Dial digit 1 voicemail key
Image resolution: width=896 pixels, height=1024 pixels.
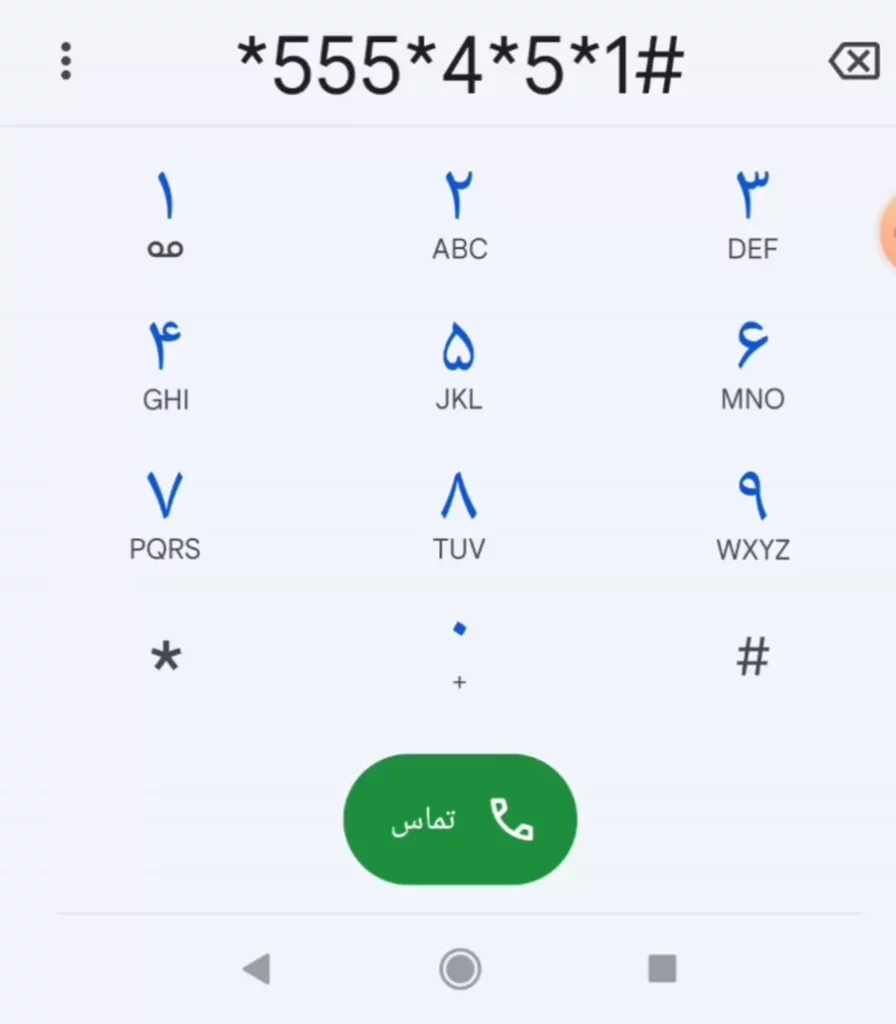pyautogui.click(x=165, y=215)
